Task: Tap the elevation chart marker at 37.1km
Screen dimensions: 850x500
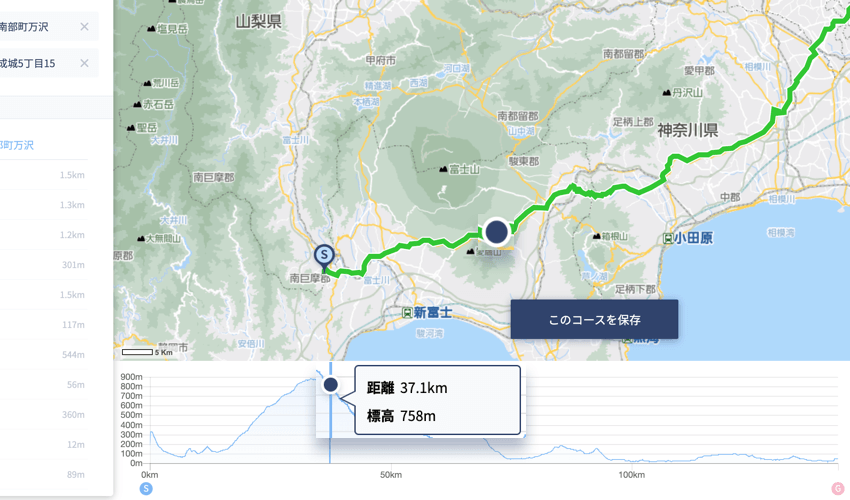Action: tap(331, 385)
